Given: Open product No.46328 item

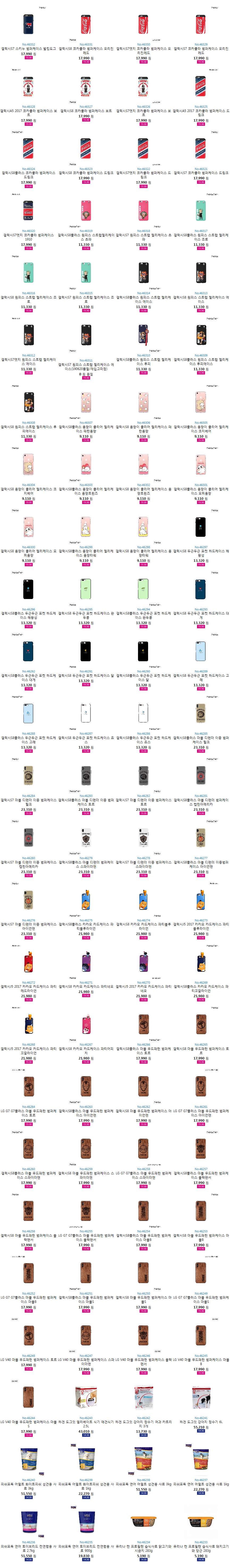Looking at the screenshot, I should (x=29, y=87).
